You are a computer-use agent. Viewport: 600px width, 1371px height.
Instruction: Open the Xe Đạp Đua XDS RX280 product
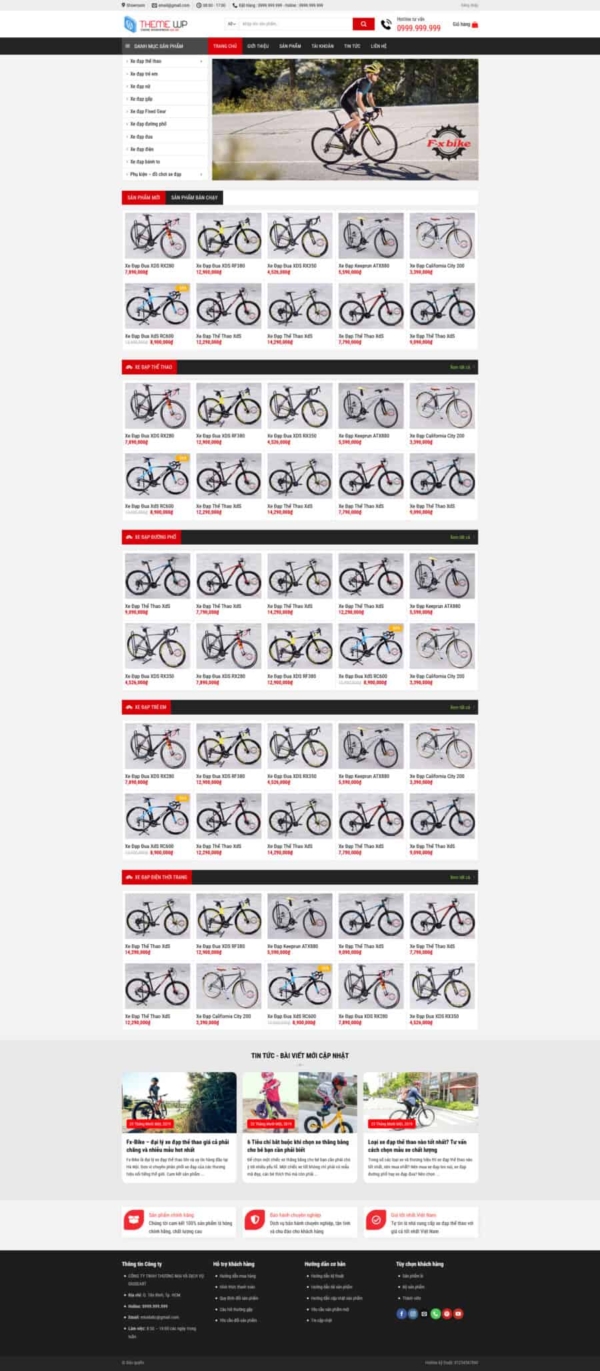point(157,237)
